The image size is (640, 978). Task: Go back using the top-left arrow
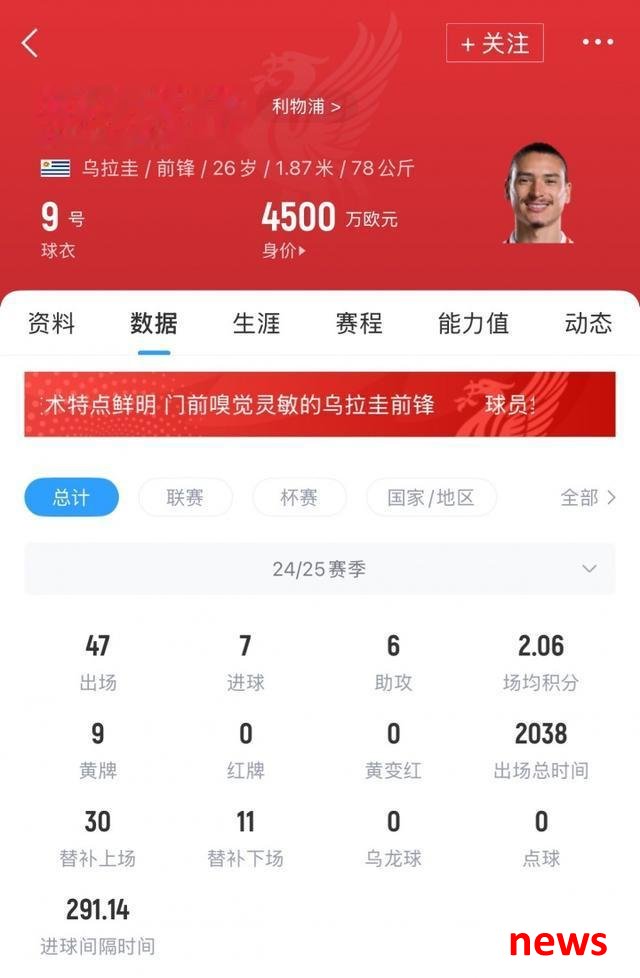[x=30, y=43]
